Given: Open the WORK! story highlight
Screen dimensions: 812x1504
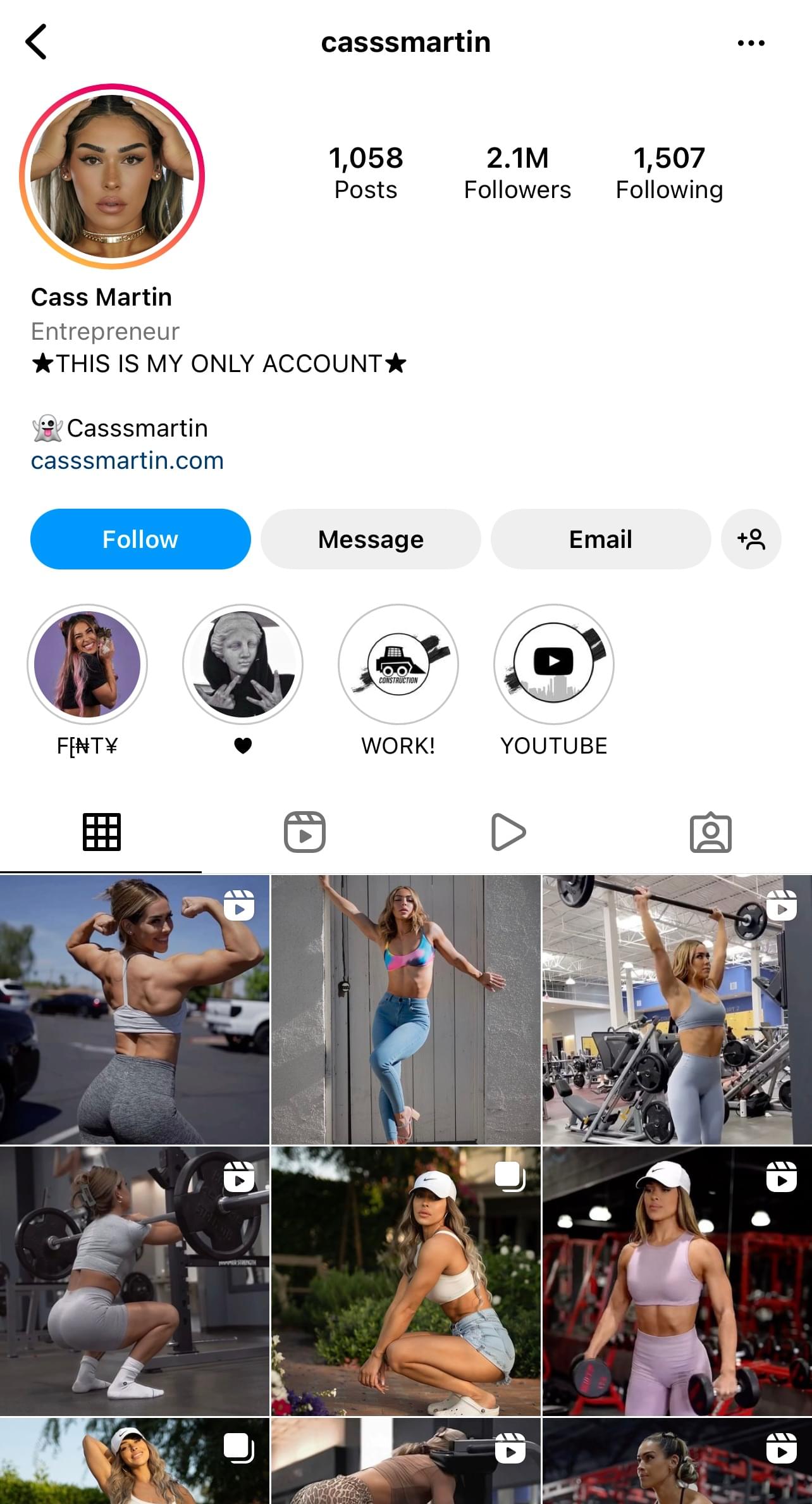Looking at the screenshot, I should click(398, 664).
